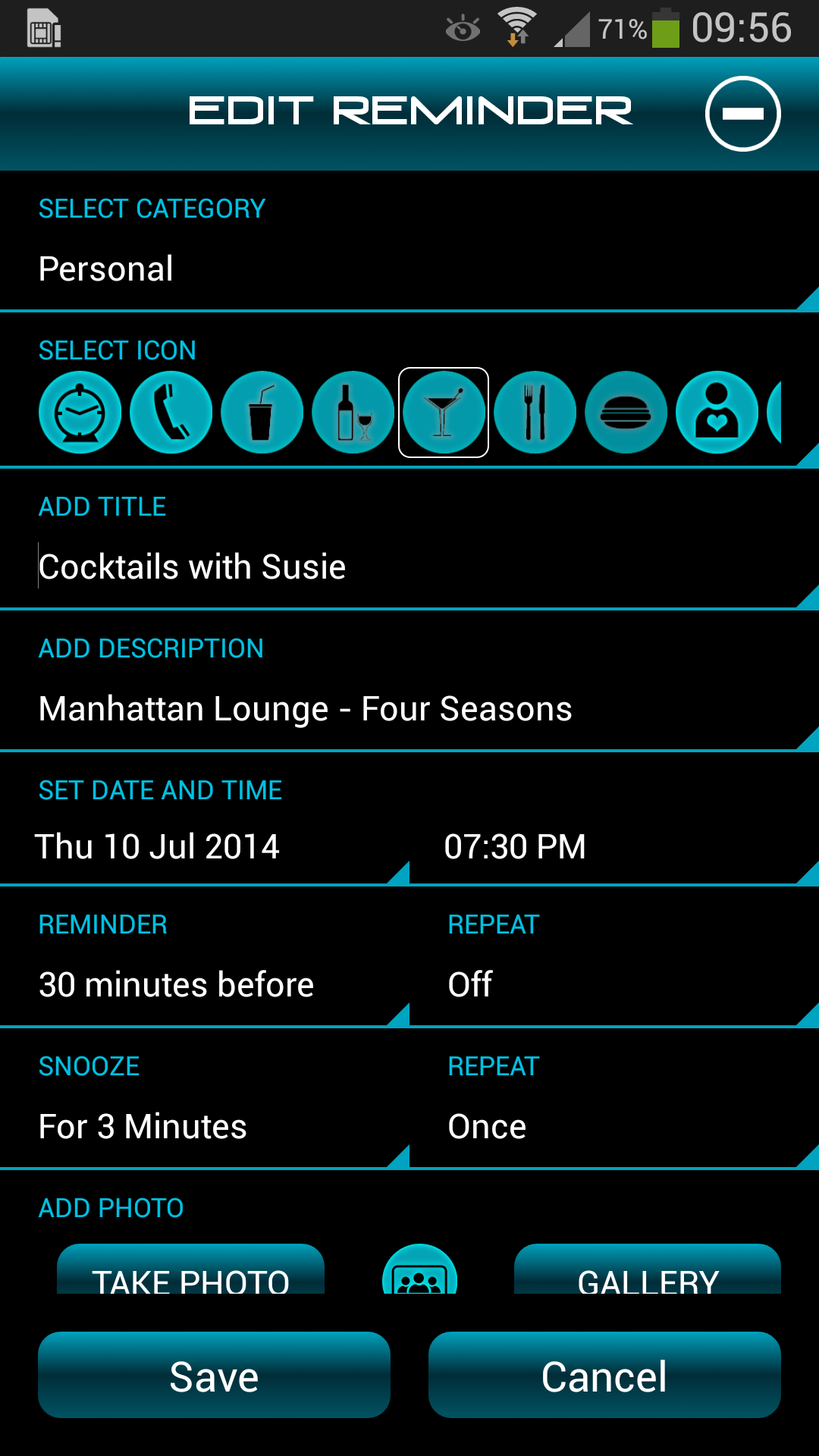The width and height of the screenshot is (819, 1456).
Task: Change snooze from For 3 Minutes
Action: (205, 1127)
